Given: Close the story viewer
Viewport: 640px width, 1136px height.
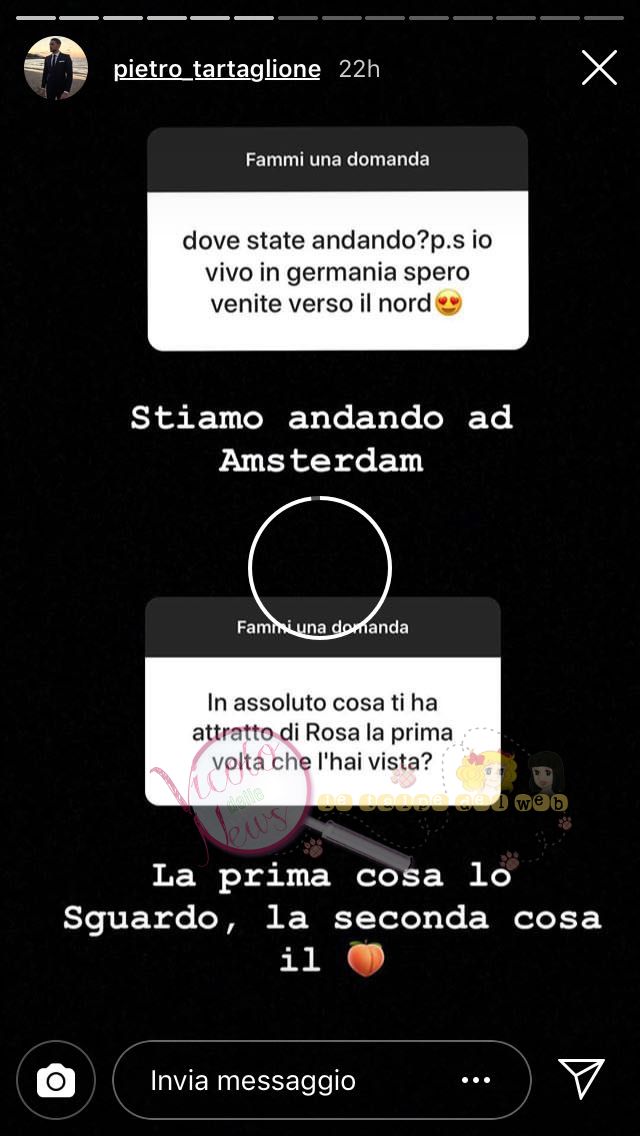Looking at the screenshot, I should 599,68.
